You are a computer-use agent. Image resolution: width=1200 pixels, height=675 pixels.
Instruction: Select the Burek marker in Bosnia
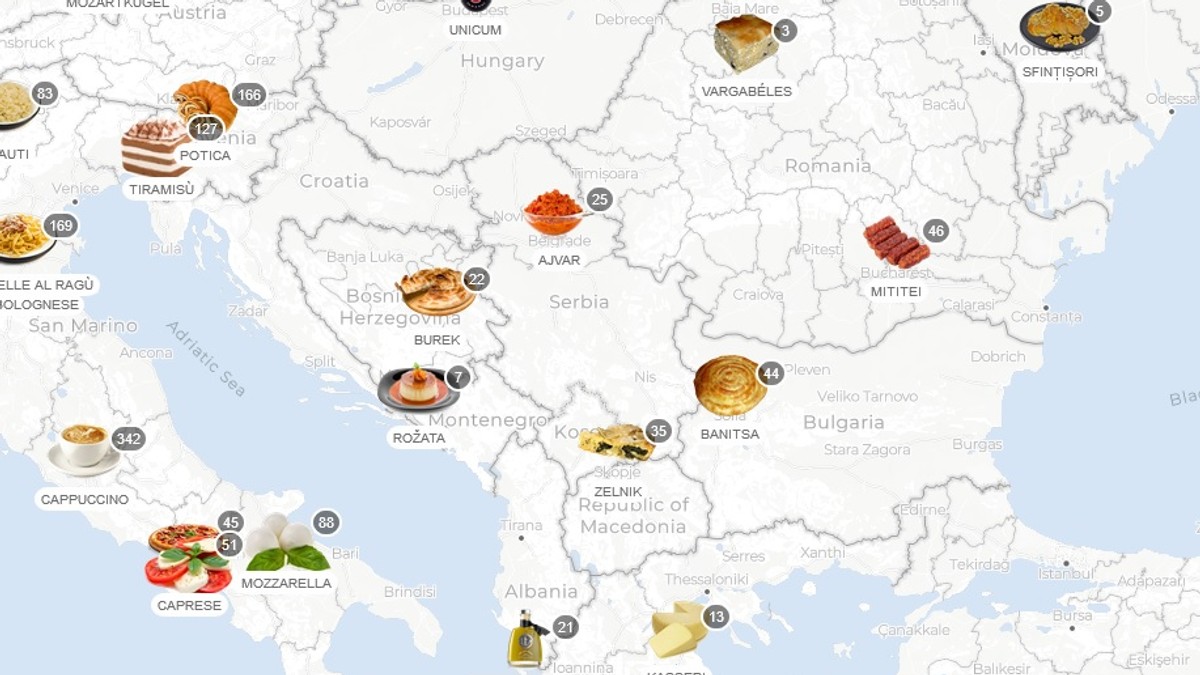pos(435,291)
